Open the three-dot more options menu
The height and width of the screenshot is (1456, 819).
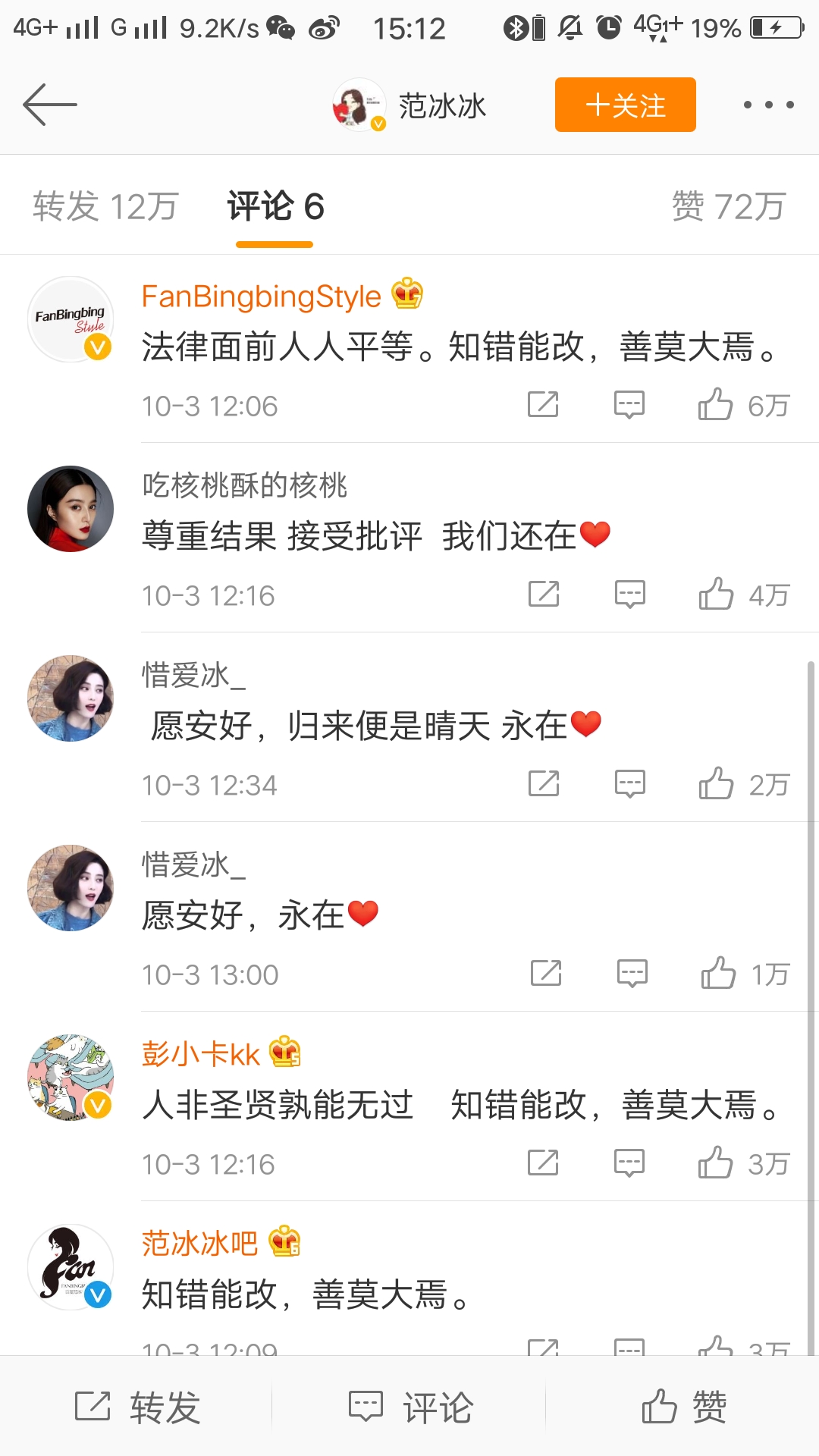click(768, 105)
